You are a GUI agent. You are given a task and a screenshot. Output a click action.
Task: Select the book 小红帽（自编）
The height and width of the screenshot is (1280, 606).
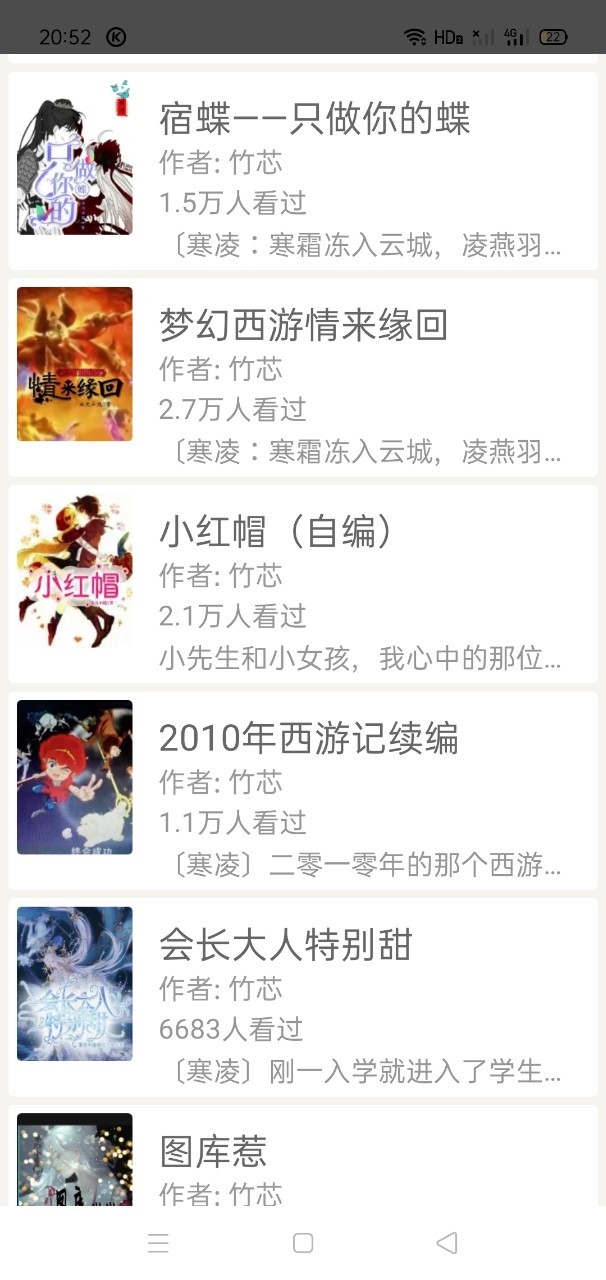pos(303,584)
